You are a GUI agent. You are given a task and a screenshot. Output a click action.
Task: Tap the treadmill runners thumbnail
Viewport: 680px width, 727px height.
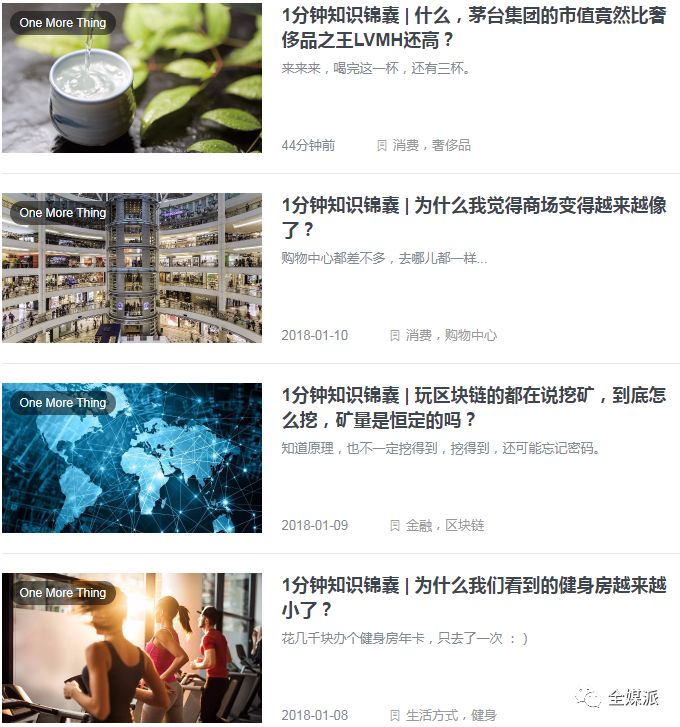(x=132, y=648)
